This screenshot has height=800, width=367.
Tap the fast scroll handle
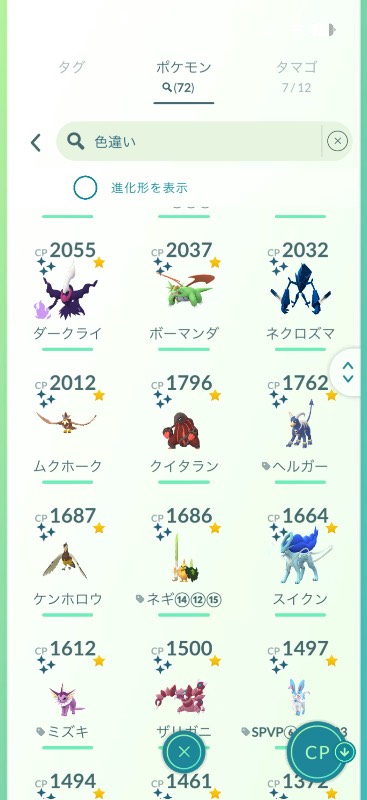pyautogui.click(x=348, y=372)
